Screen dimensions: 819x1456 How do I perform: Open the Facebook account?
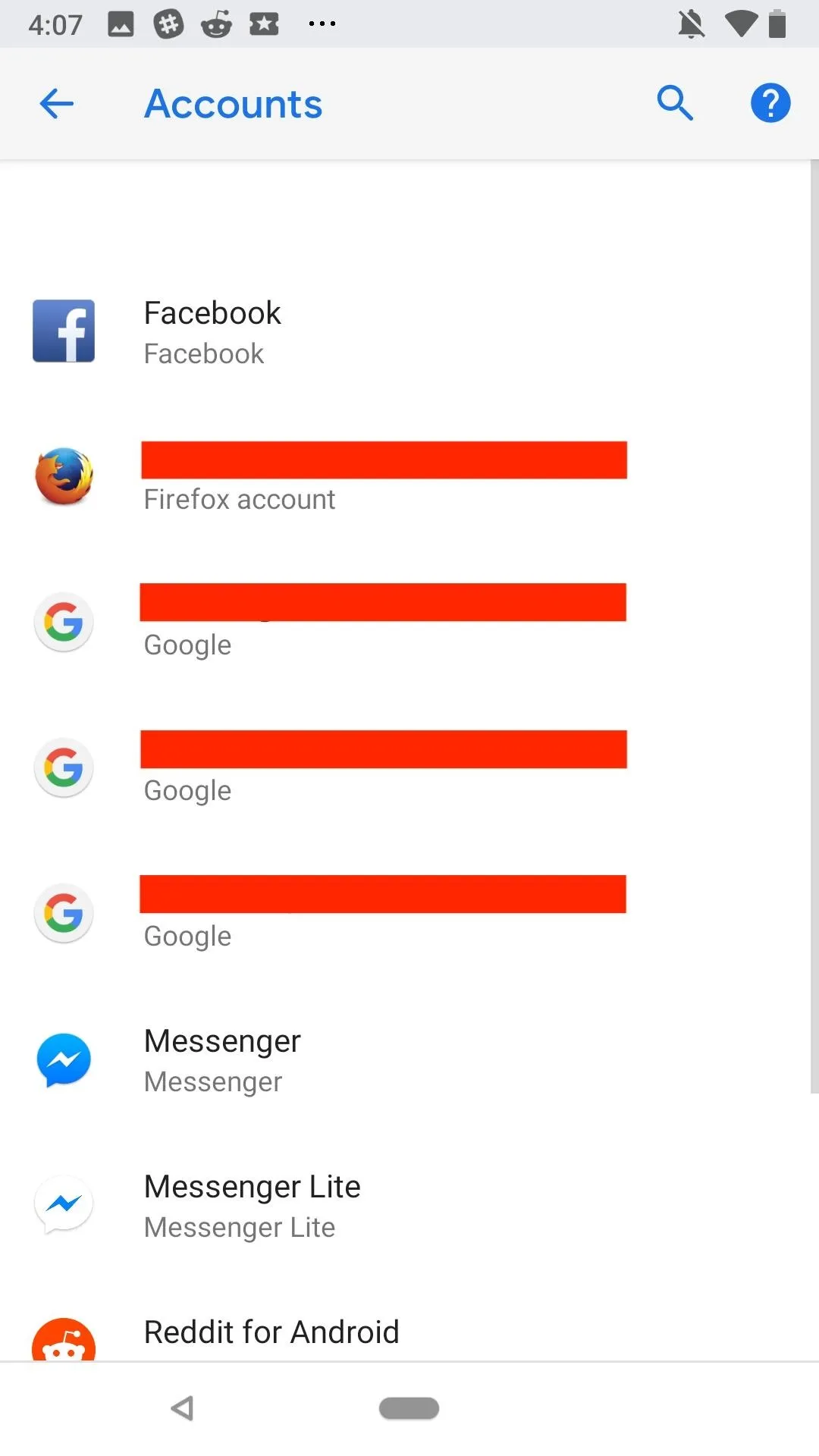tap(409, 332)
